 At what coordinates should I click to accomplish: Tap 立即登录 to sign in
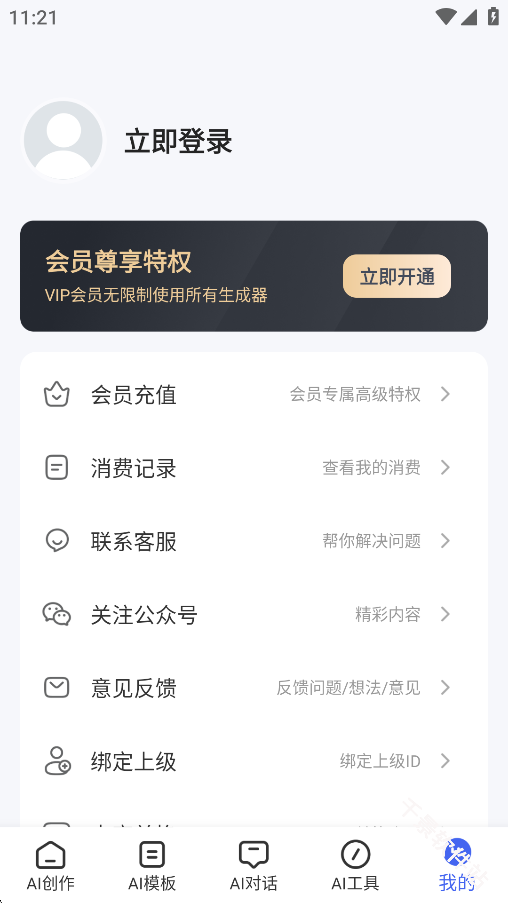click(178, 141)
